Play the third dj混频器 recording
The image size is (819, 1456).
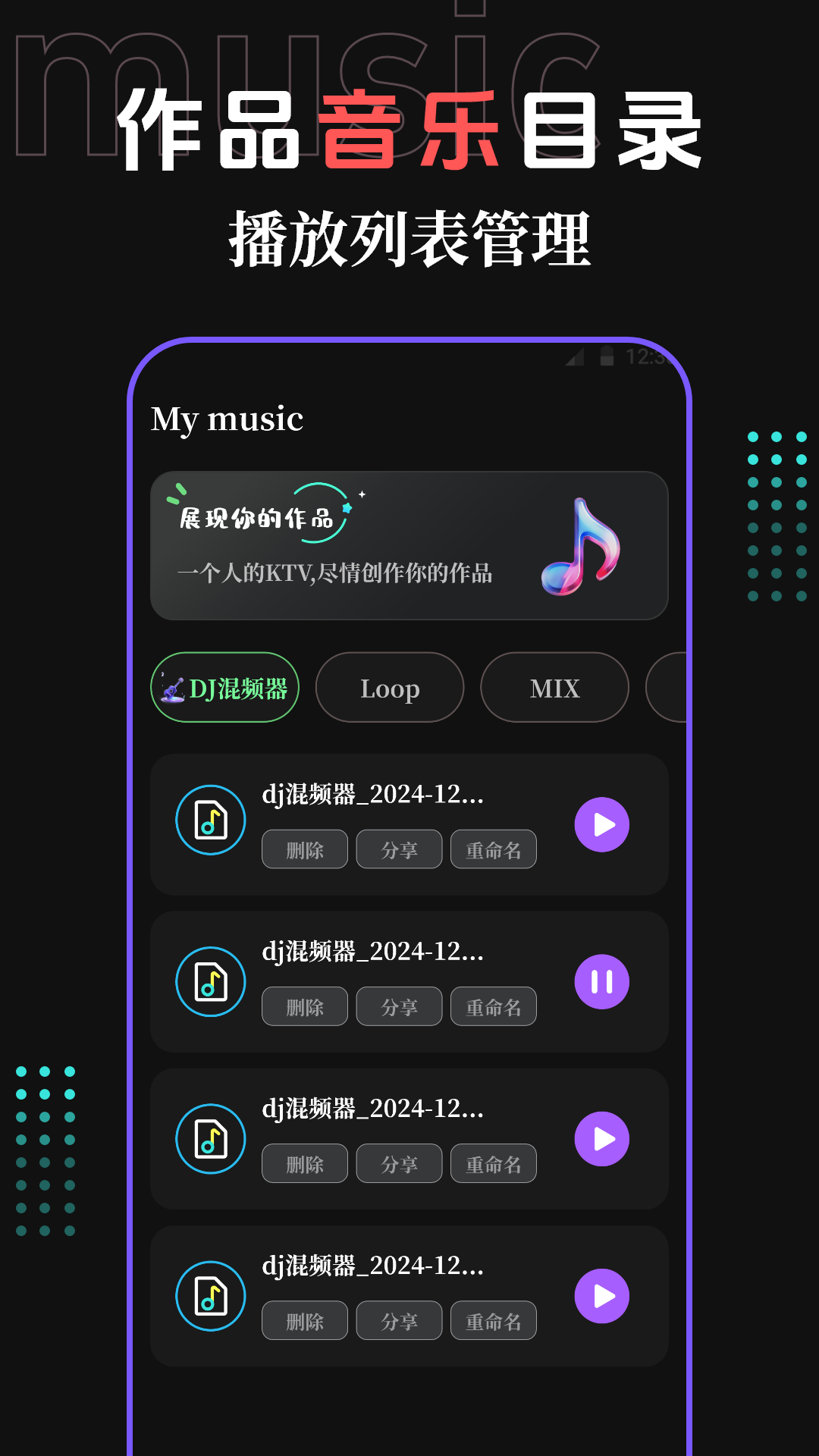pyautogui.click(x=602, y=1138)
